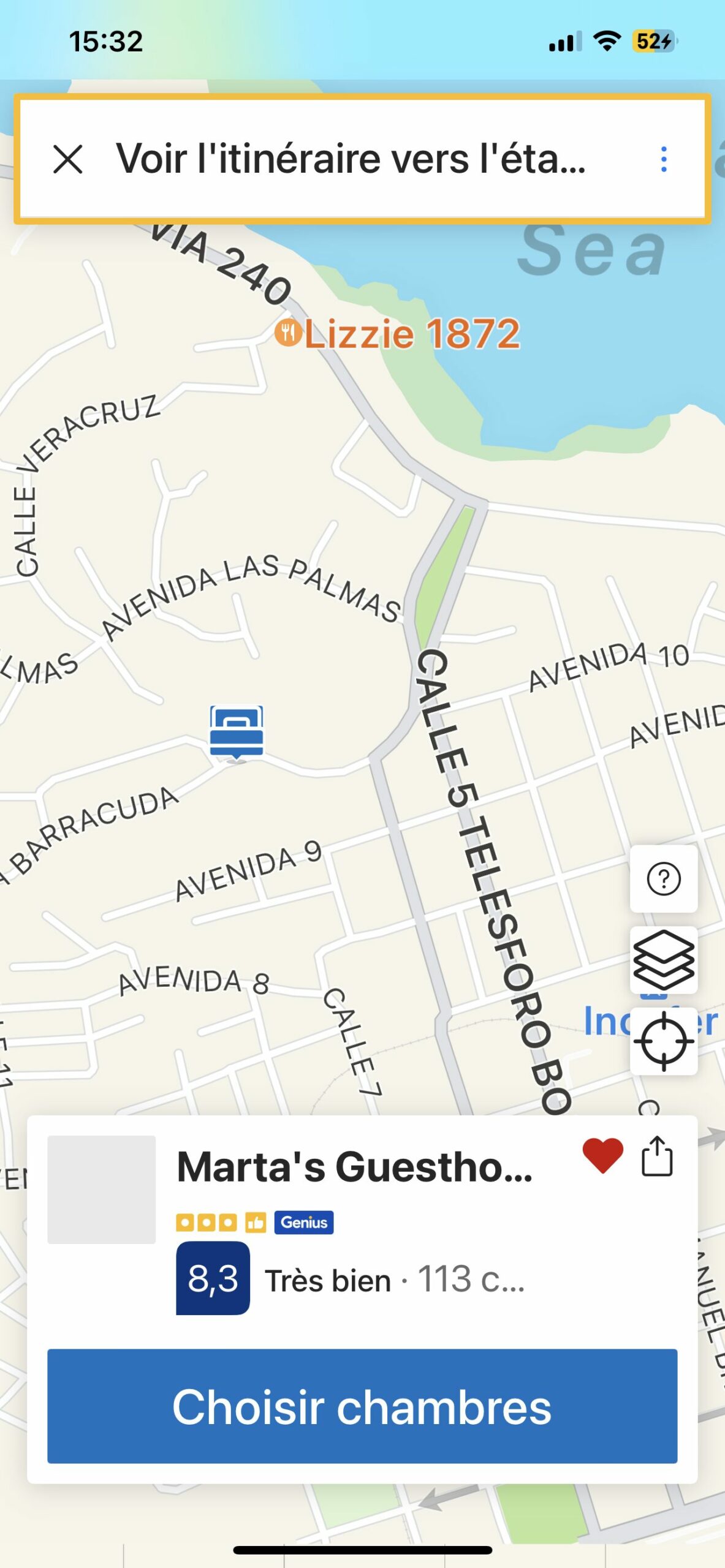The width and height of the screenshot is (725, 1568).
Task: Center the map on my location
Action: click(664, 1041)
